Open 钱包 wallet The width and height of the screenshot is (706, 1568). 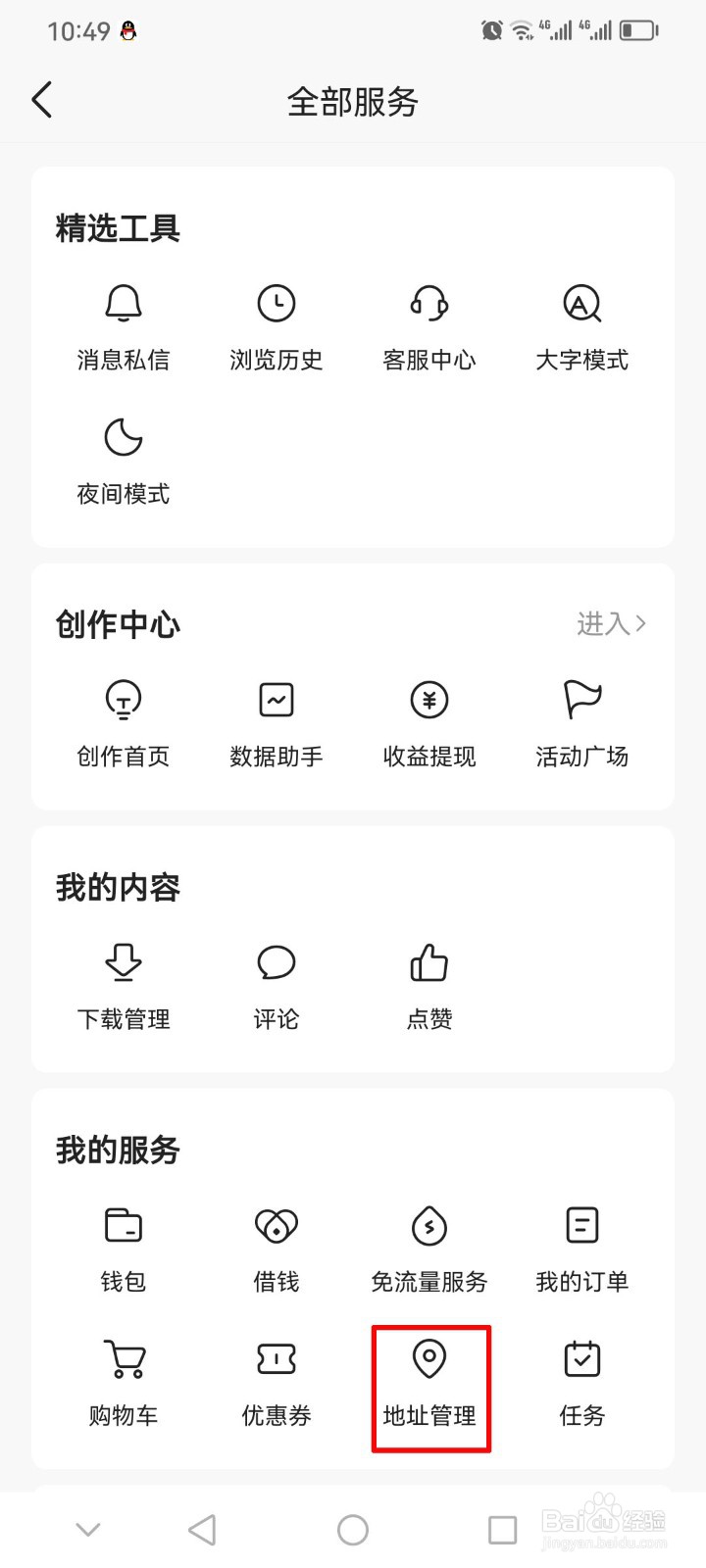point(124,1249)
